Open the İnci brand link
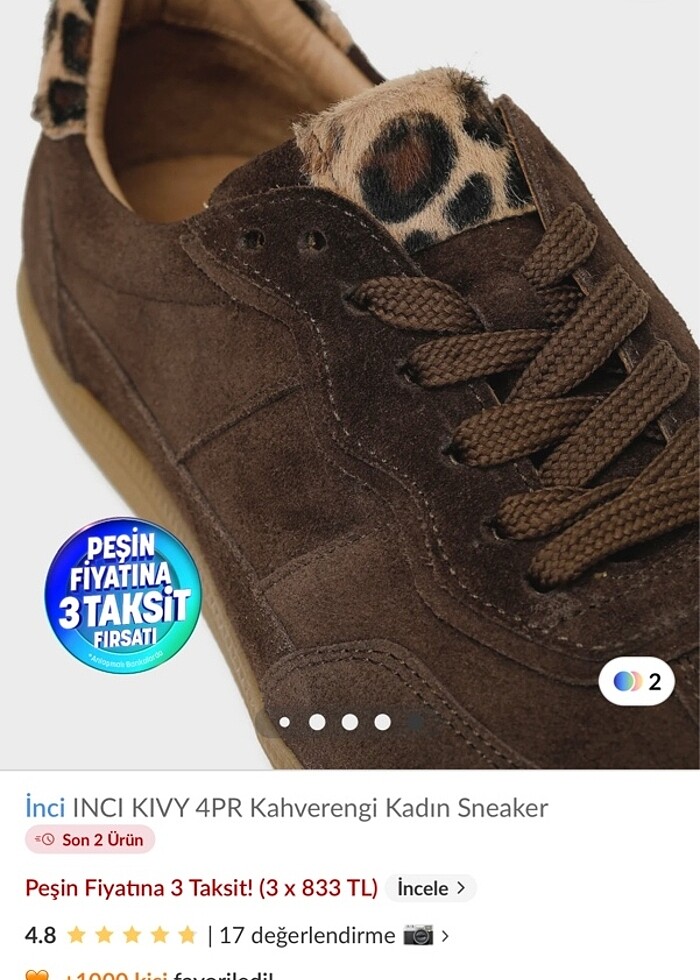This screenshot has height=980, width=700. [x=45, y=807]
